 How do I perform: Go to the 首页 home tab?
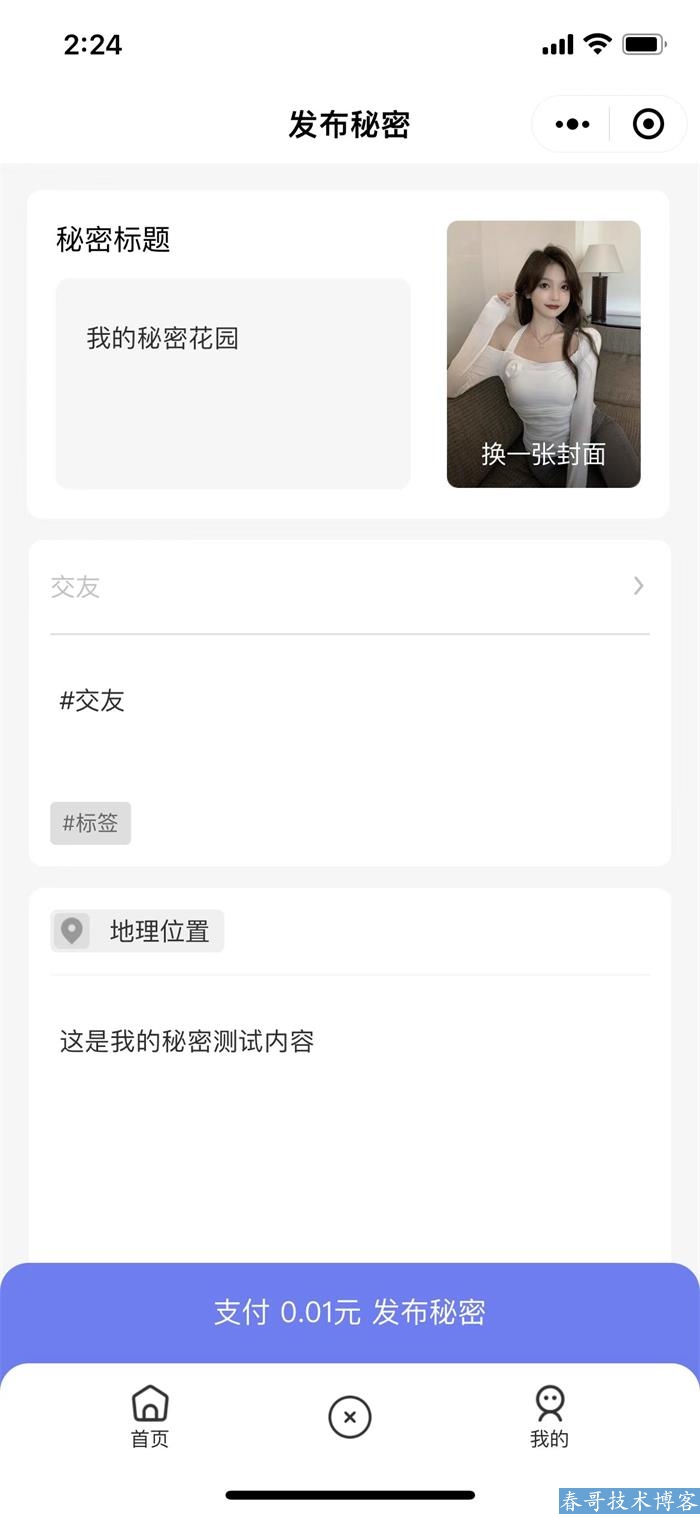click(150, 1416)
